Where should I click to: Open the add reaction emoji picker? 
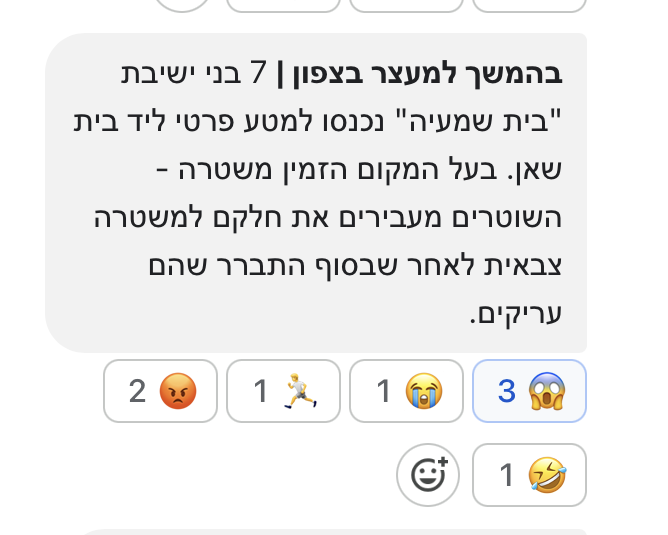pos(428,475)
